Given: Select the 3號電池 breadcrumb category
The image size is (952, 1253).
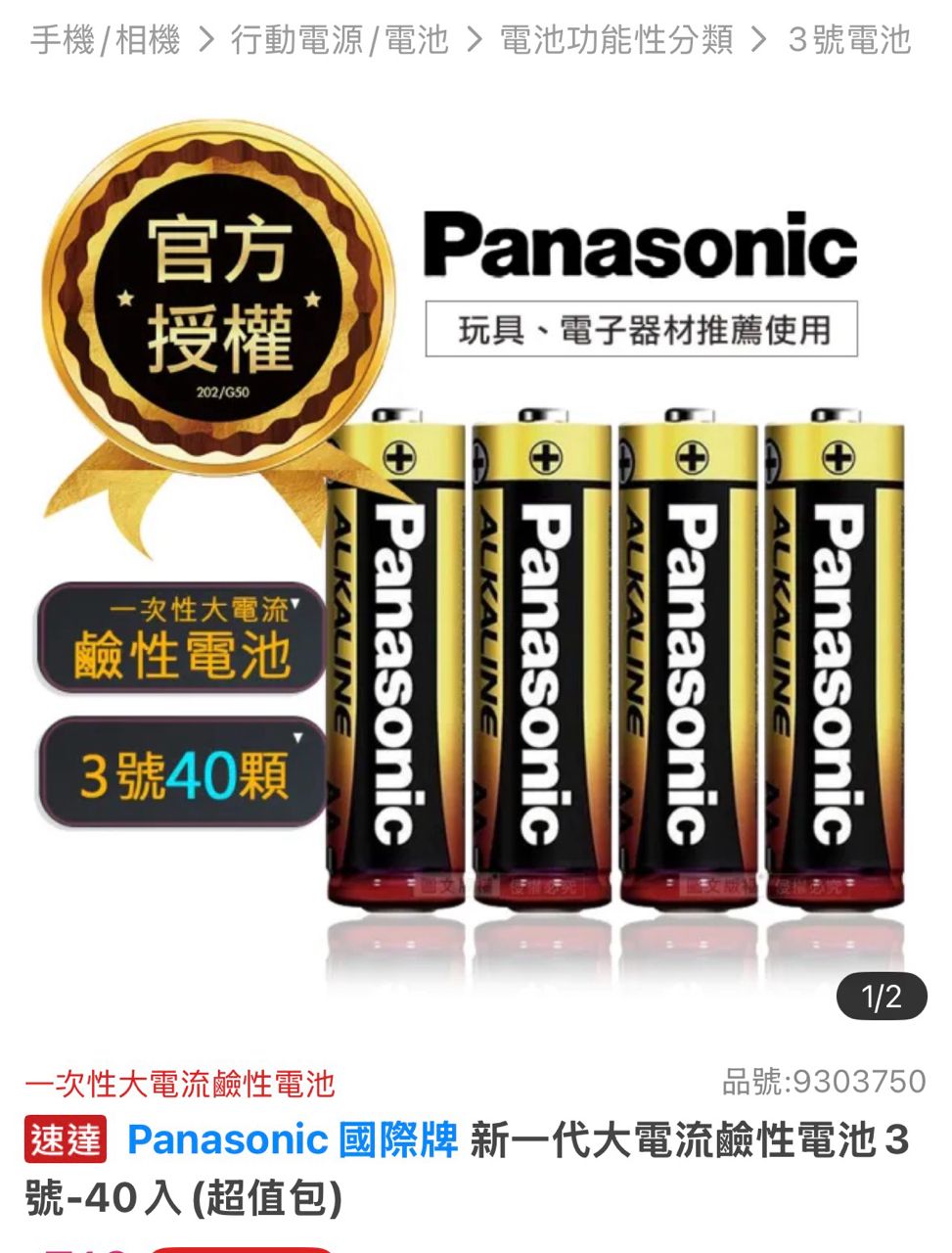Looking at the screenshot, I should pos(848,40).
